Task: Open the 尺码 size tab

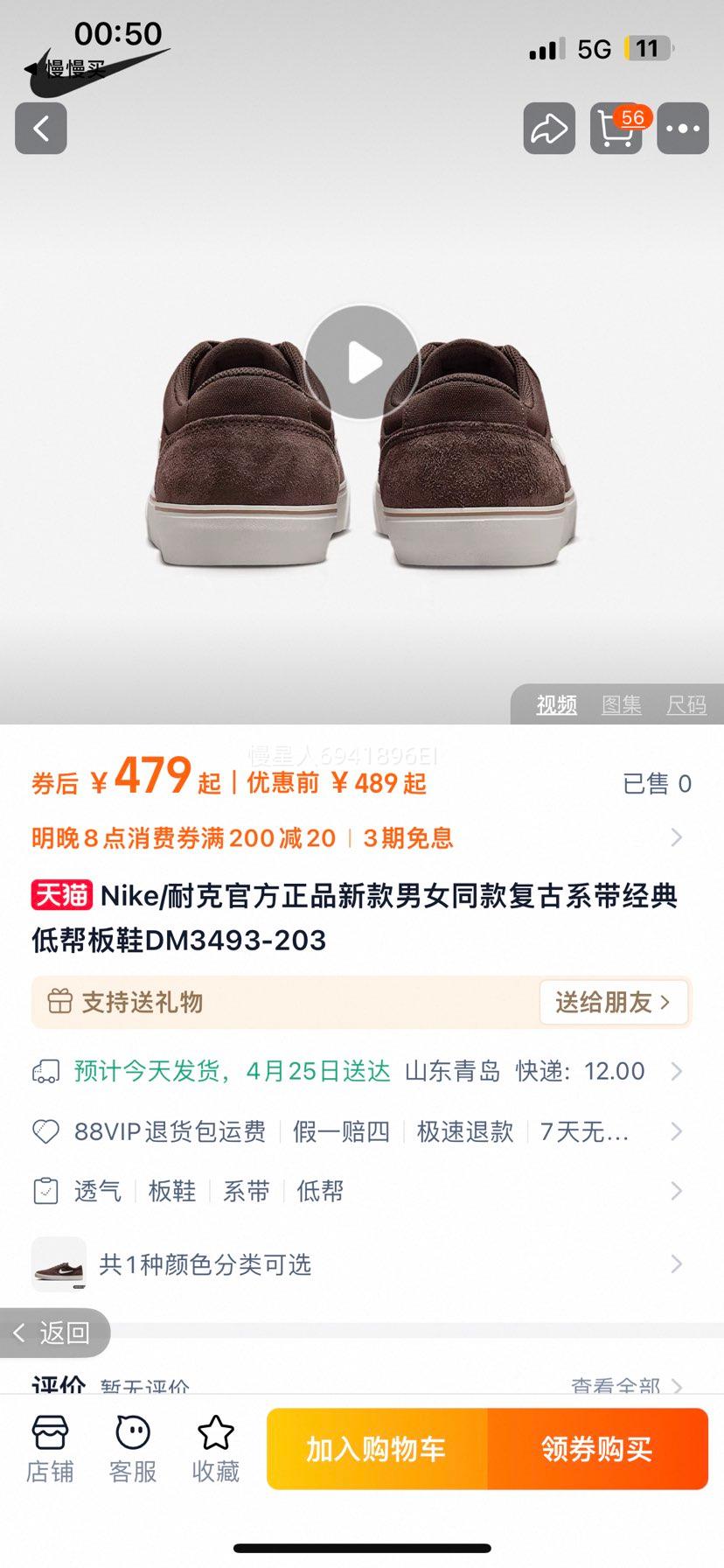Action: (686, 705)
